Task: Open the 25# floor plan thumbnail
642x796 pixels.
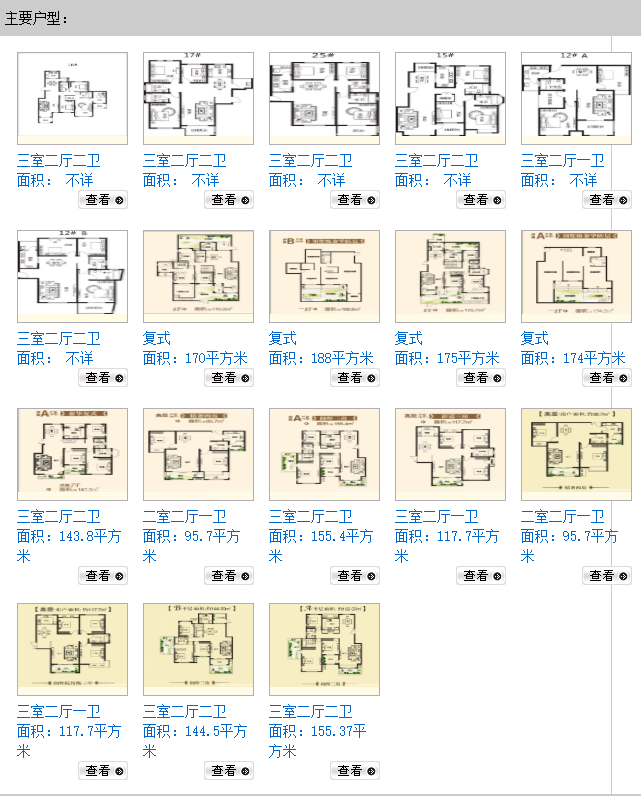Action: (x=324, y=98)
